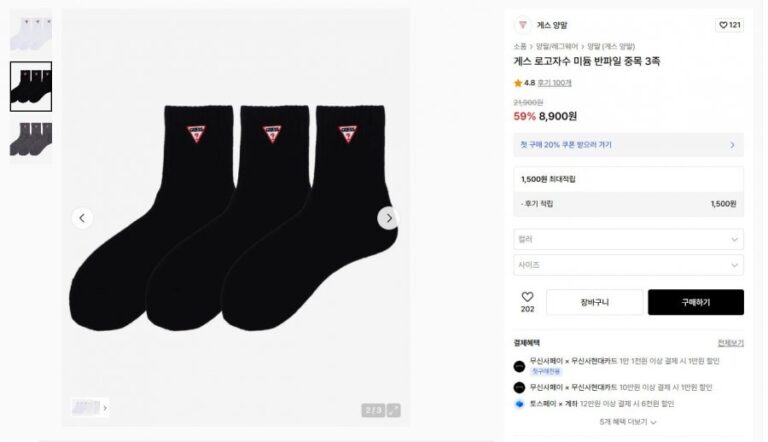Open the 컬러 dropdown
The image size is (768, 442).
coord(628,239)
